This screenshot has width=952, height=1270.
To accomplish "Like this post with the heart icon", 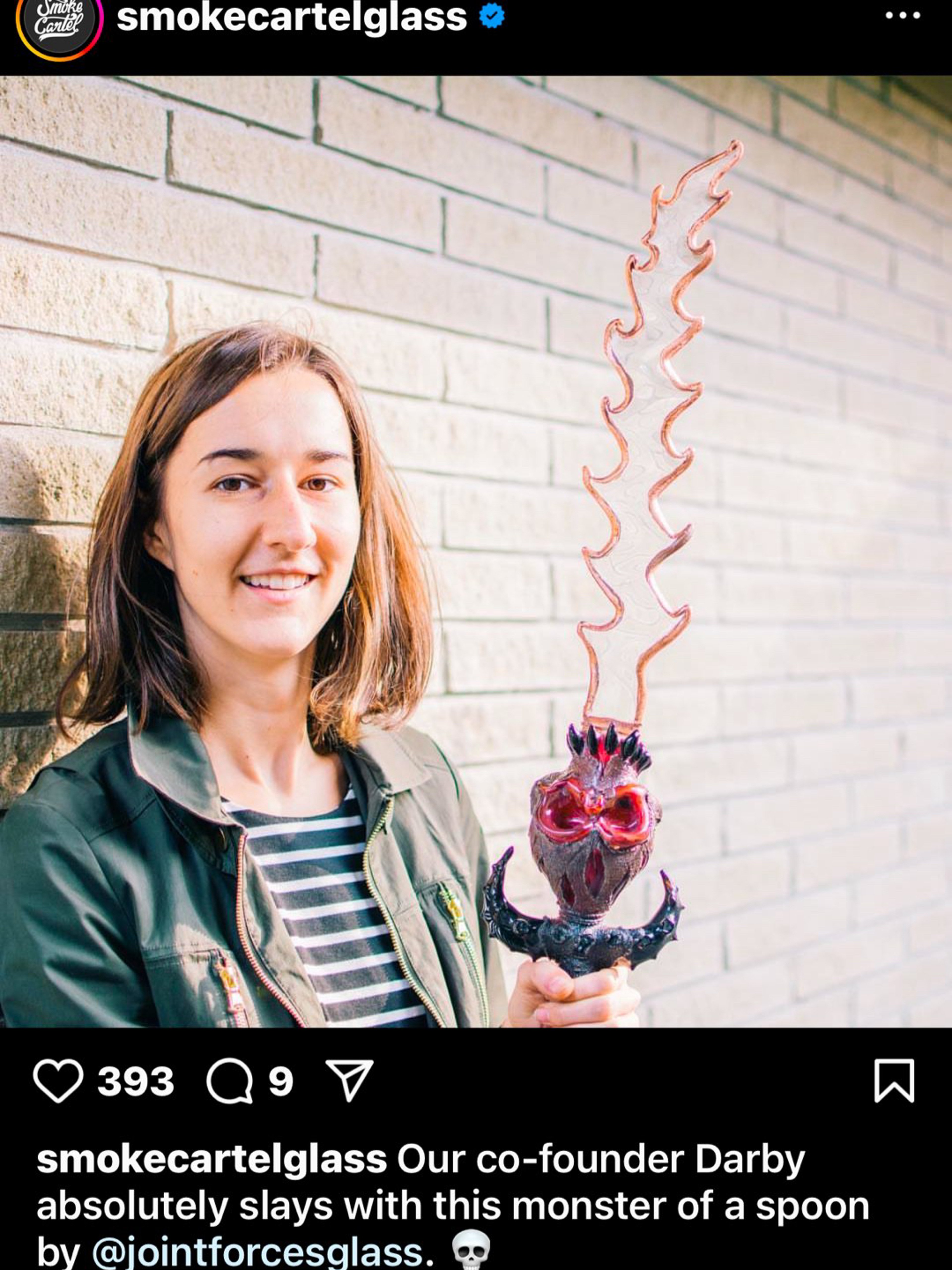I will coord(58,1081).
